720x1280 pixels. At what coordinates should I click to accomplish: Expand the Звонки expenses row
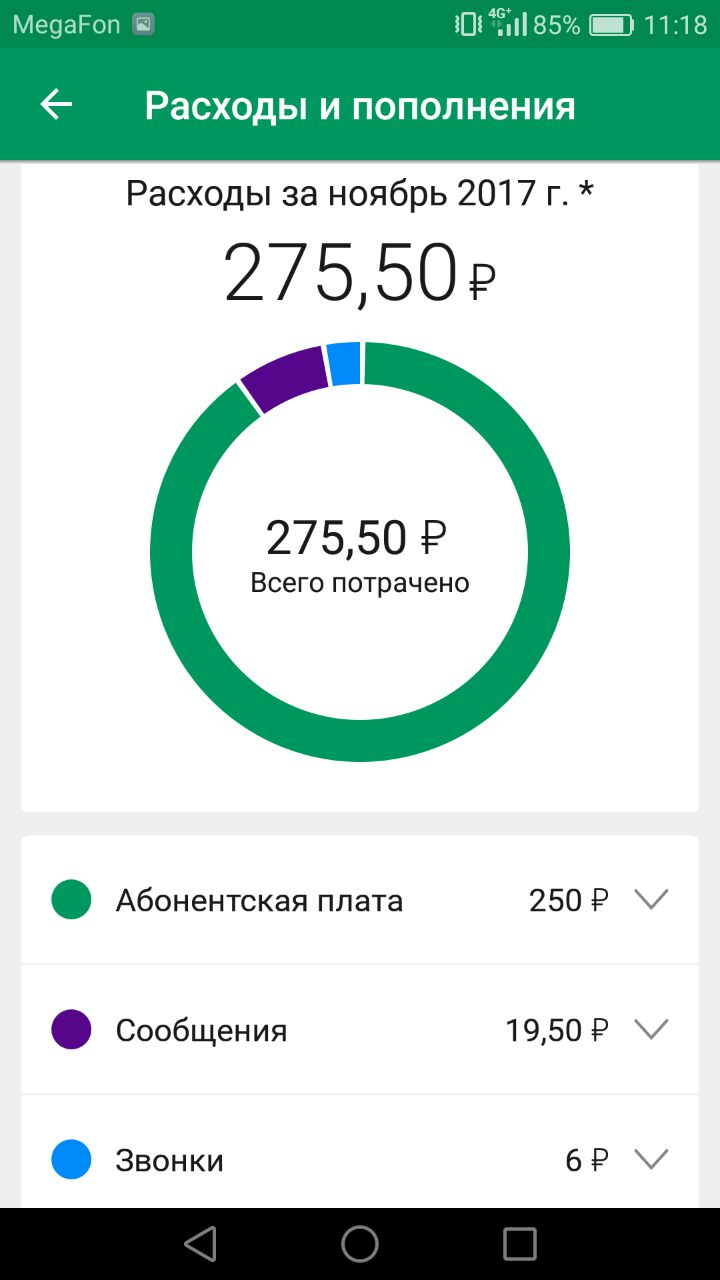(x=651, y=1160)
